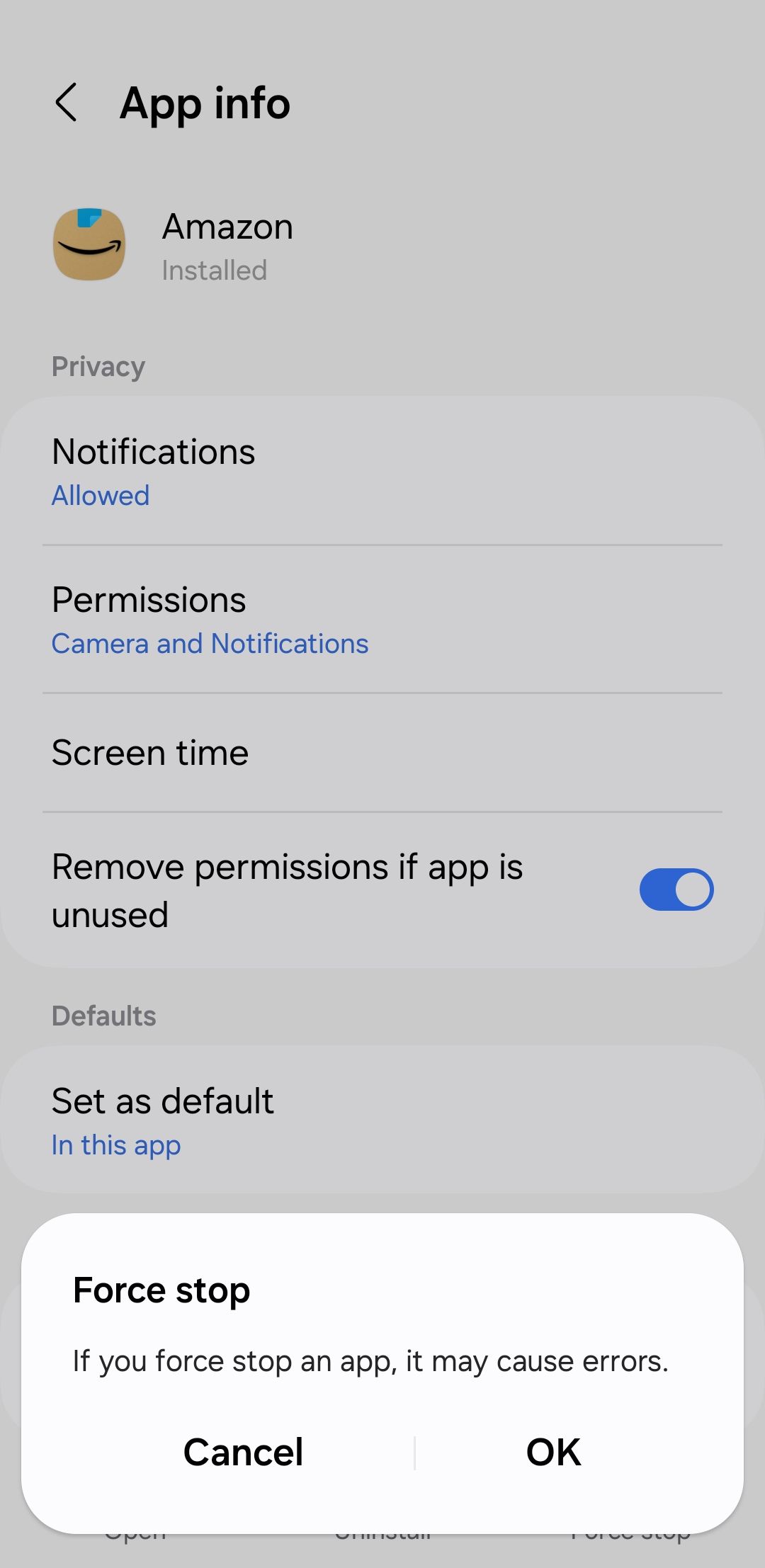Select the Defaults section header
765x1568 pixels.
103,1016
